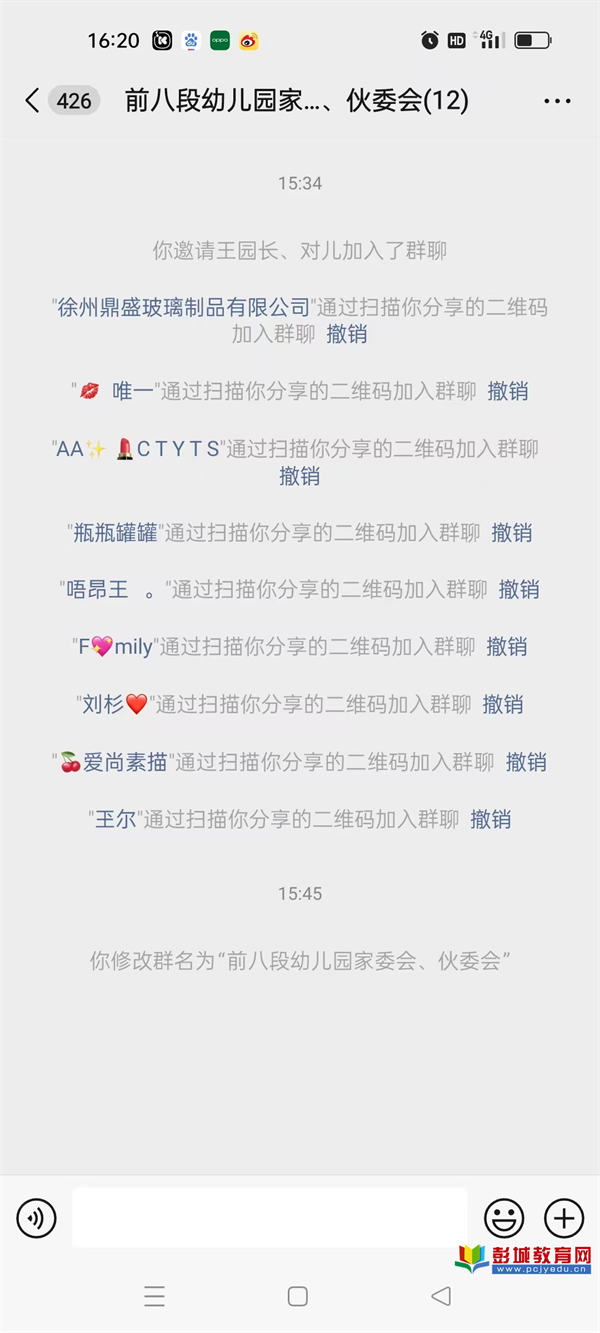Open 徐州鼎盛玻璃制品有限公司's profile link
The image size is (600, 1333).
pyautogui.click(x=183, y=308)
